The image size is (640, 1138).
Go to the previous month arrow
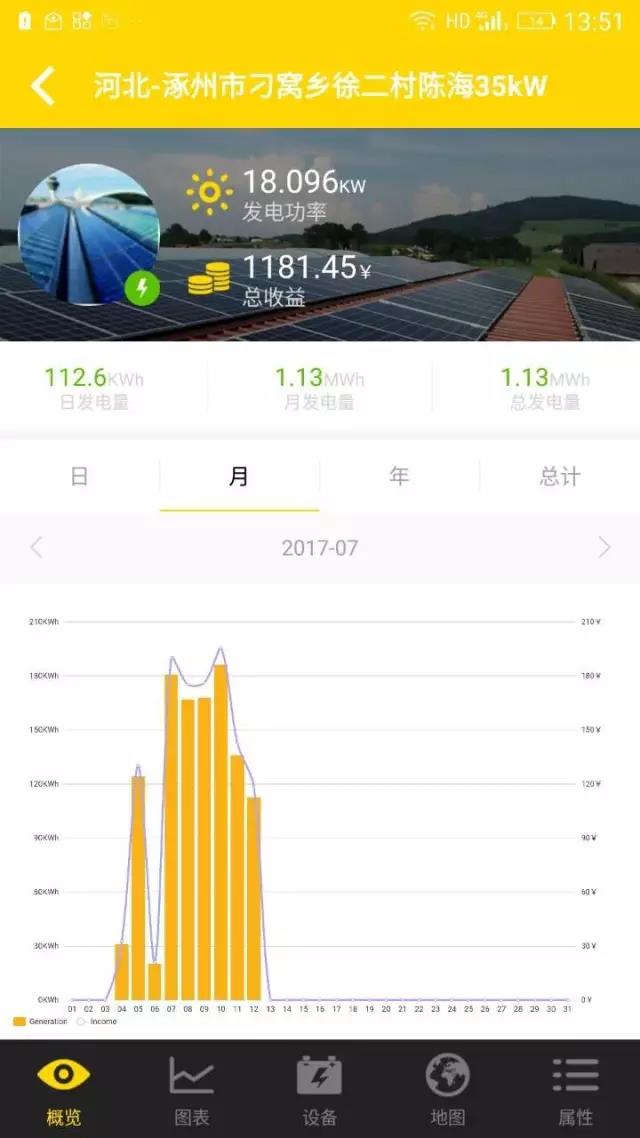tap(37, 547)
